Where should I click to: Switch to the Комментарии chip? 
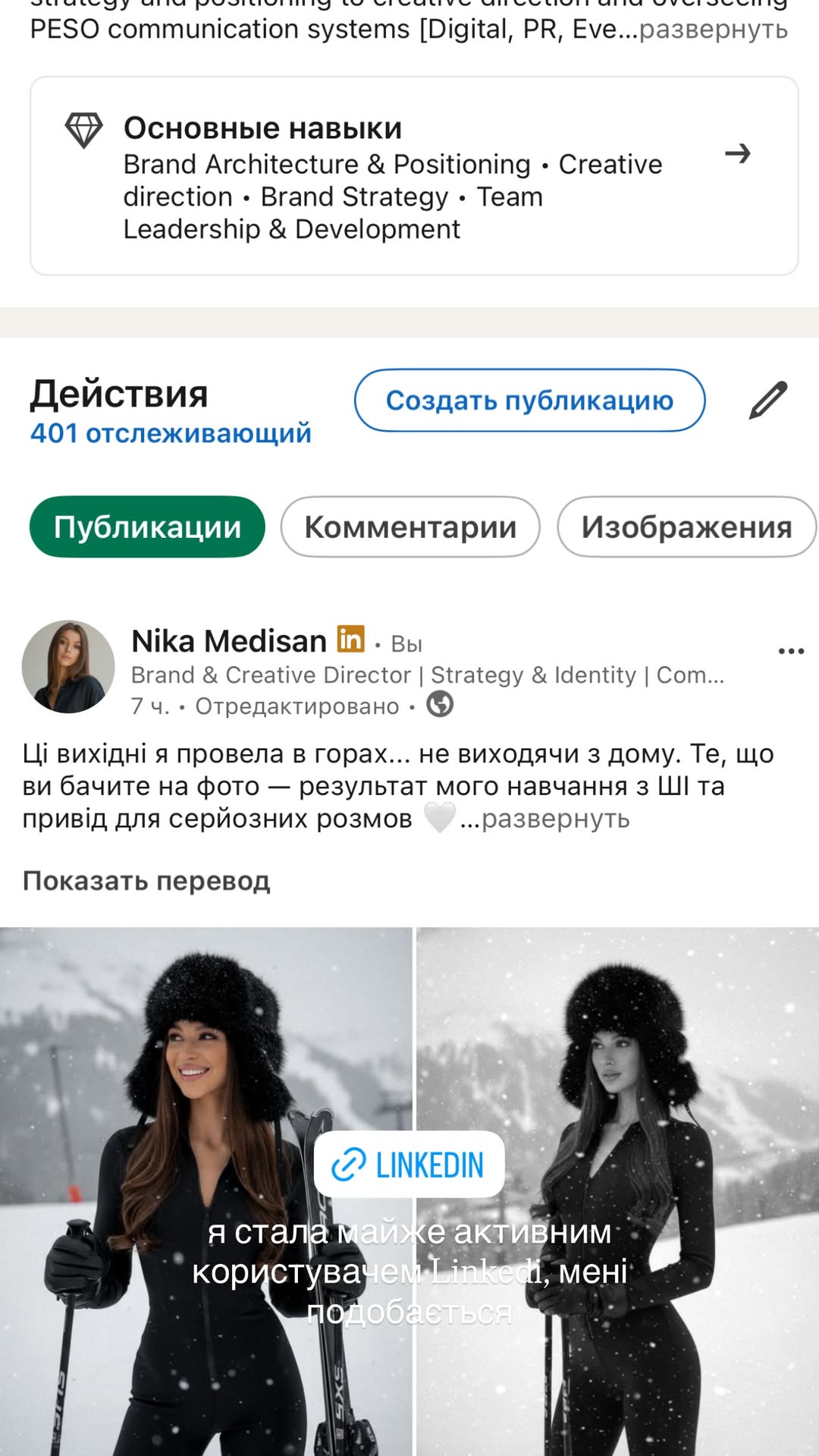(410, 527)
